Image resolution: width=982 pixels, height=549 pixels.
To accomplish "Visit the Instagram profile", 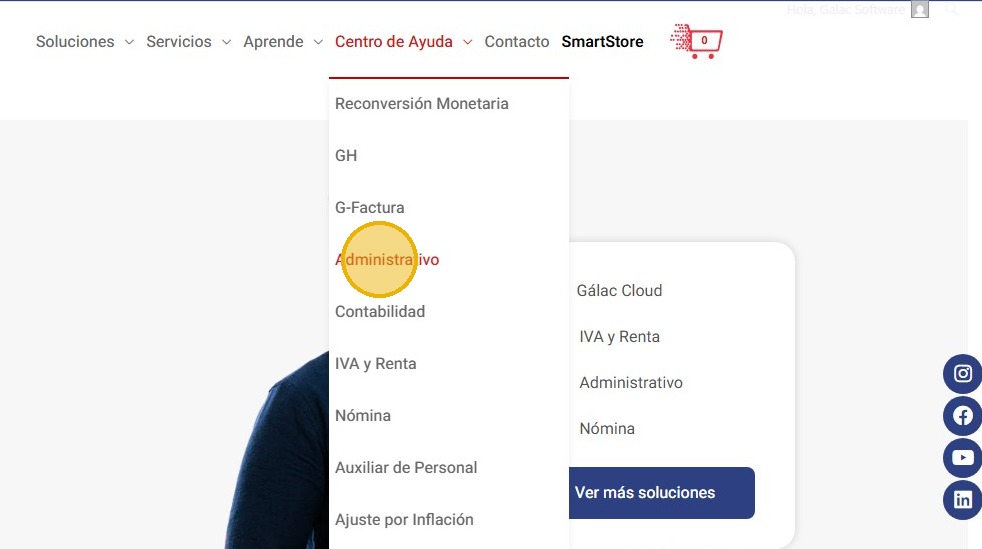I will tap(963, 374).
